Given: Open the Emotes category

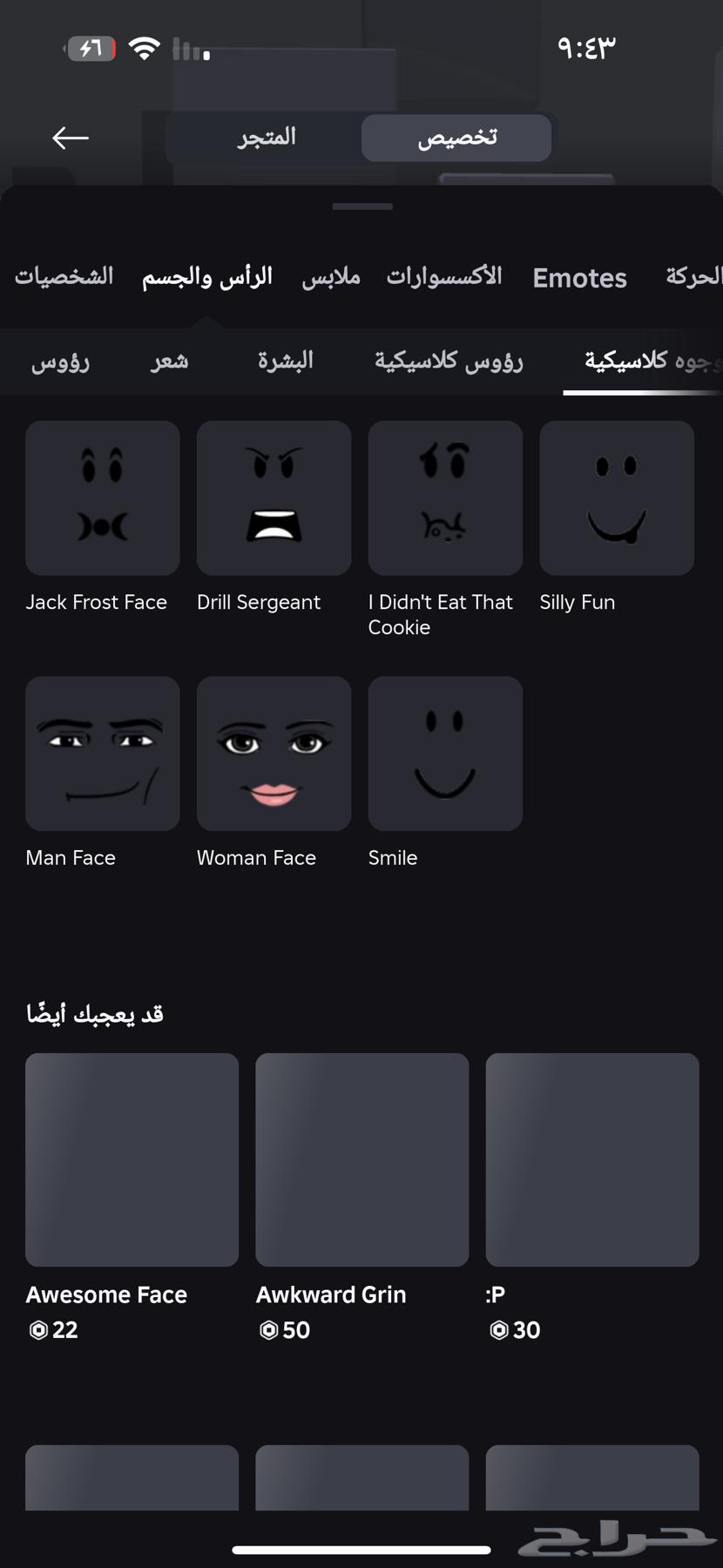Looking at the screenshot, I should (579, 278).
